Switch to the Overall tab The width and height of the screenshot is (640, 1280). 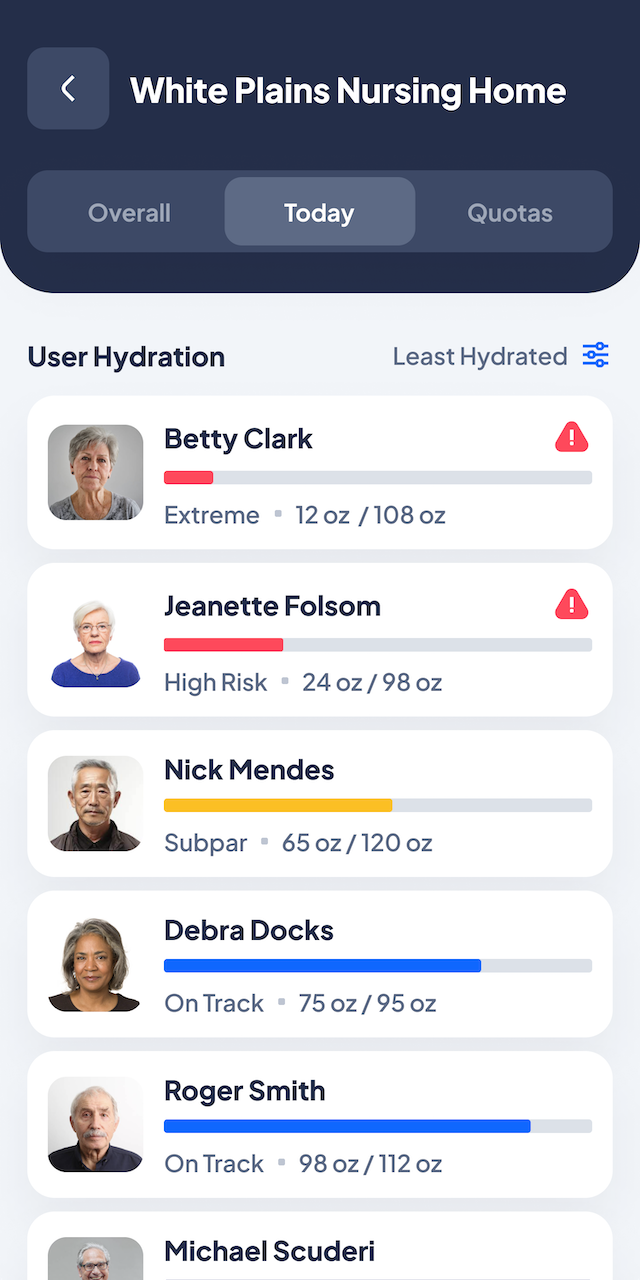pyautogui.click(x=129, y=212)
